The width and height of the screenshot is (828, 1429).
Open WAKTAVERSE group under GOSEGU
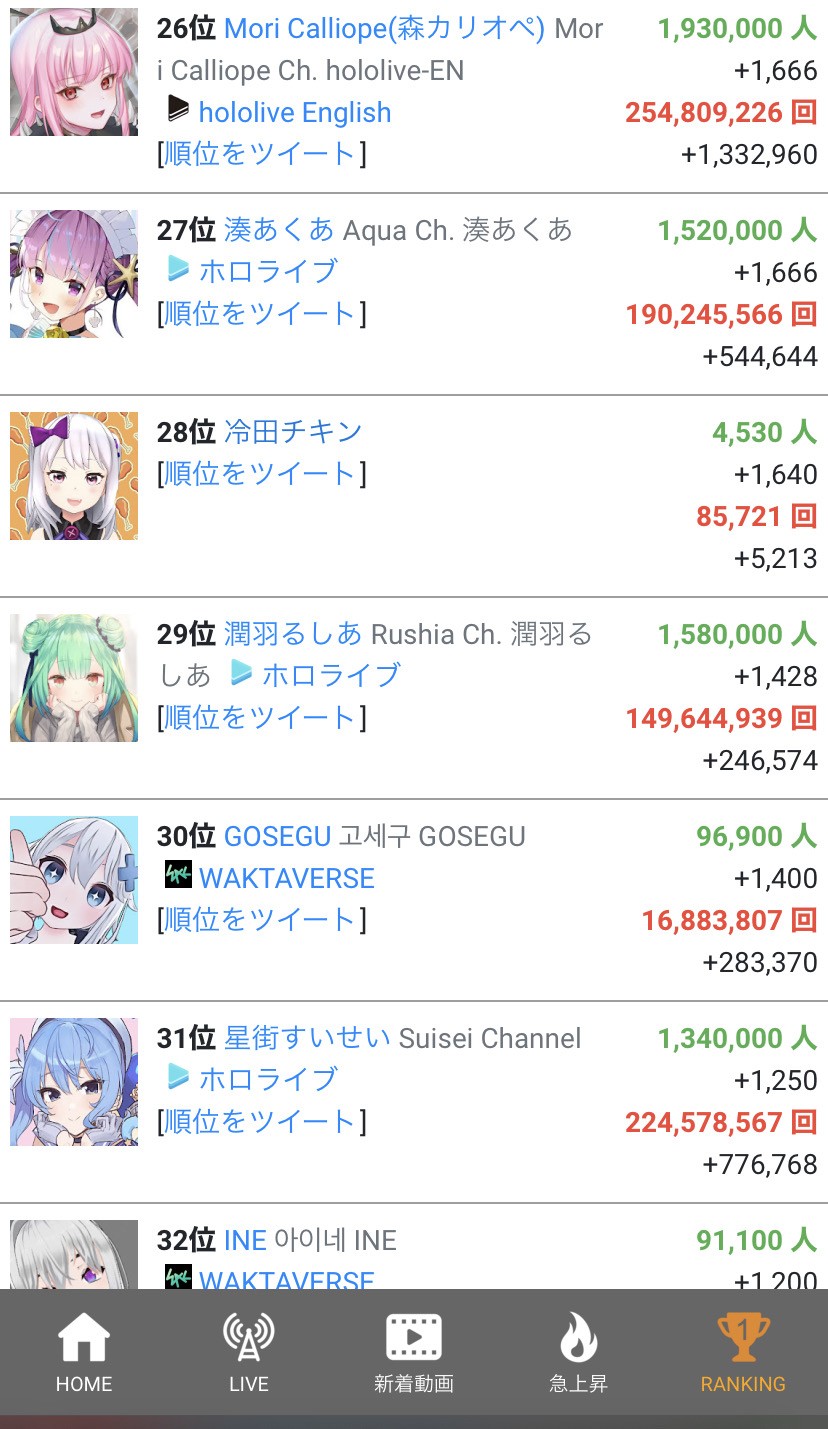pyautogui.click(x=286, y=878)
